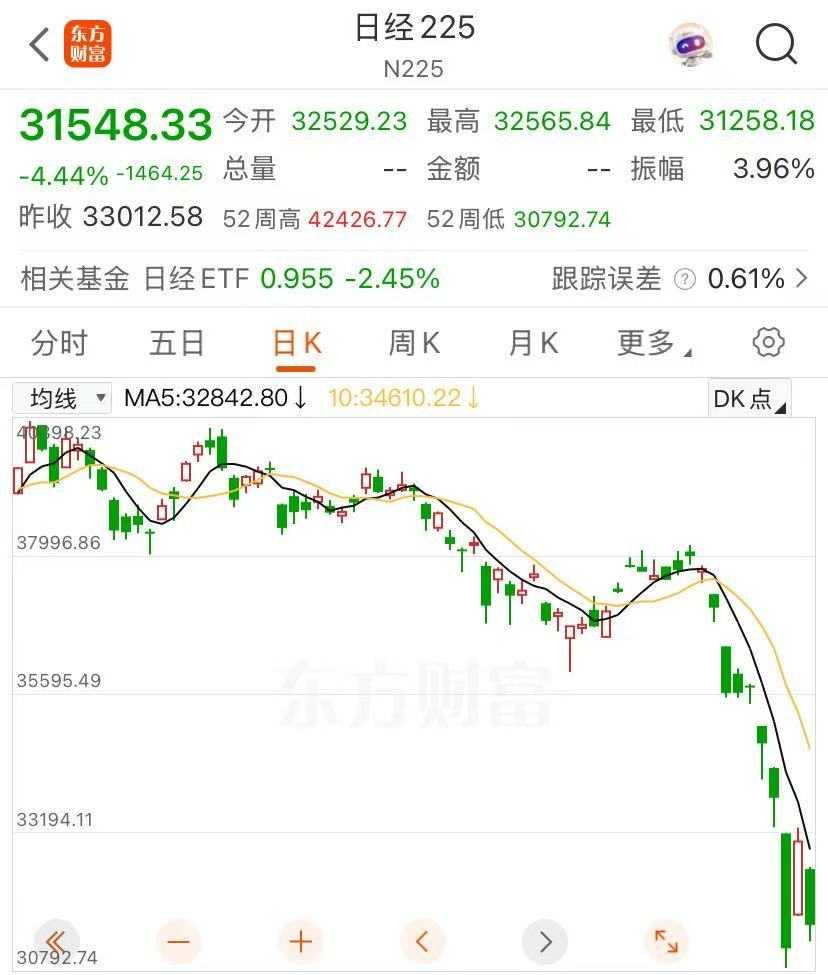Go back with the top-left arrow
828x975 pixels.
[40, 44]
